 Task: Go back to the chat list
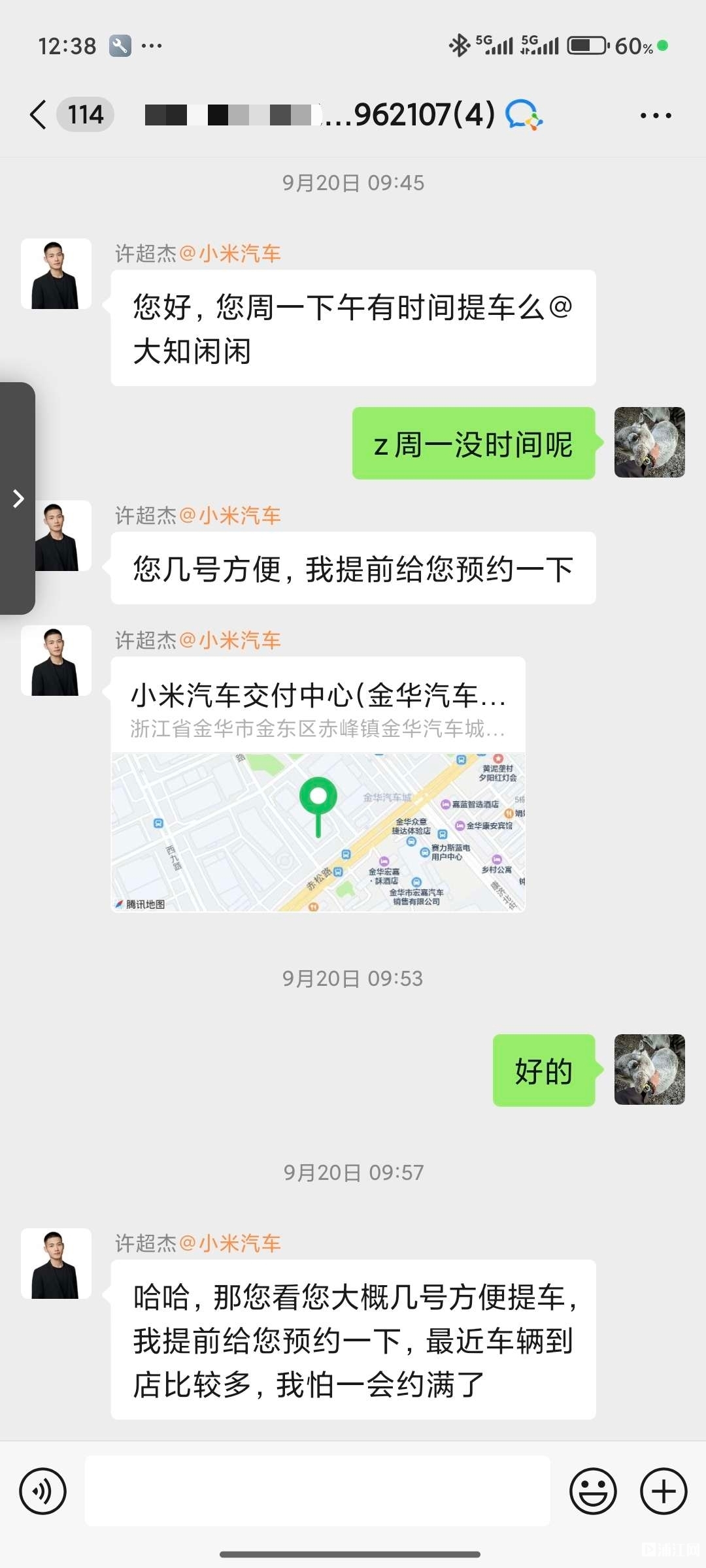pyautogui.click(x=39, y=115)
